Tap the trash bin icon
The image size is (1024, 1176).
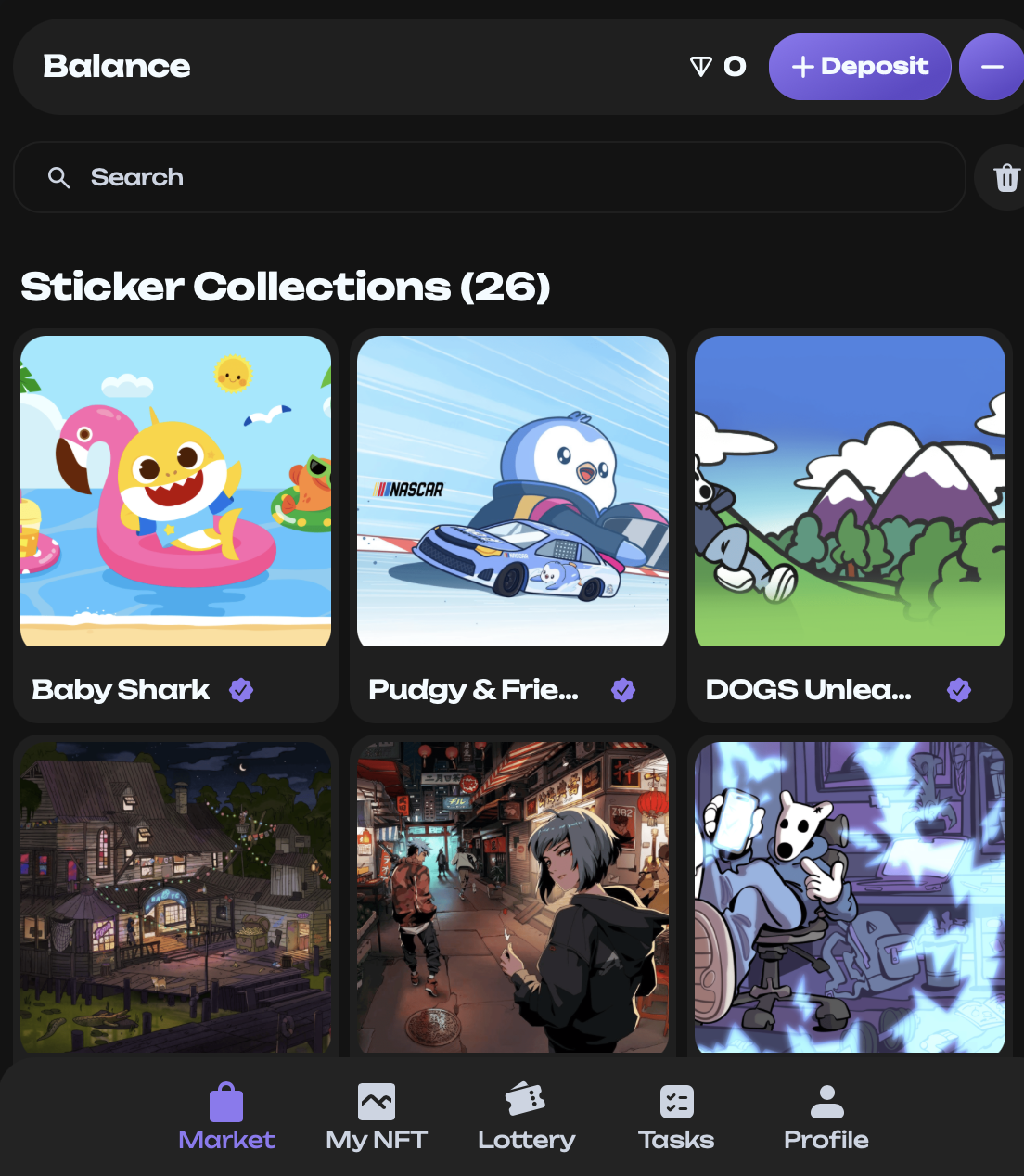point(1005,177)
